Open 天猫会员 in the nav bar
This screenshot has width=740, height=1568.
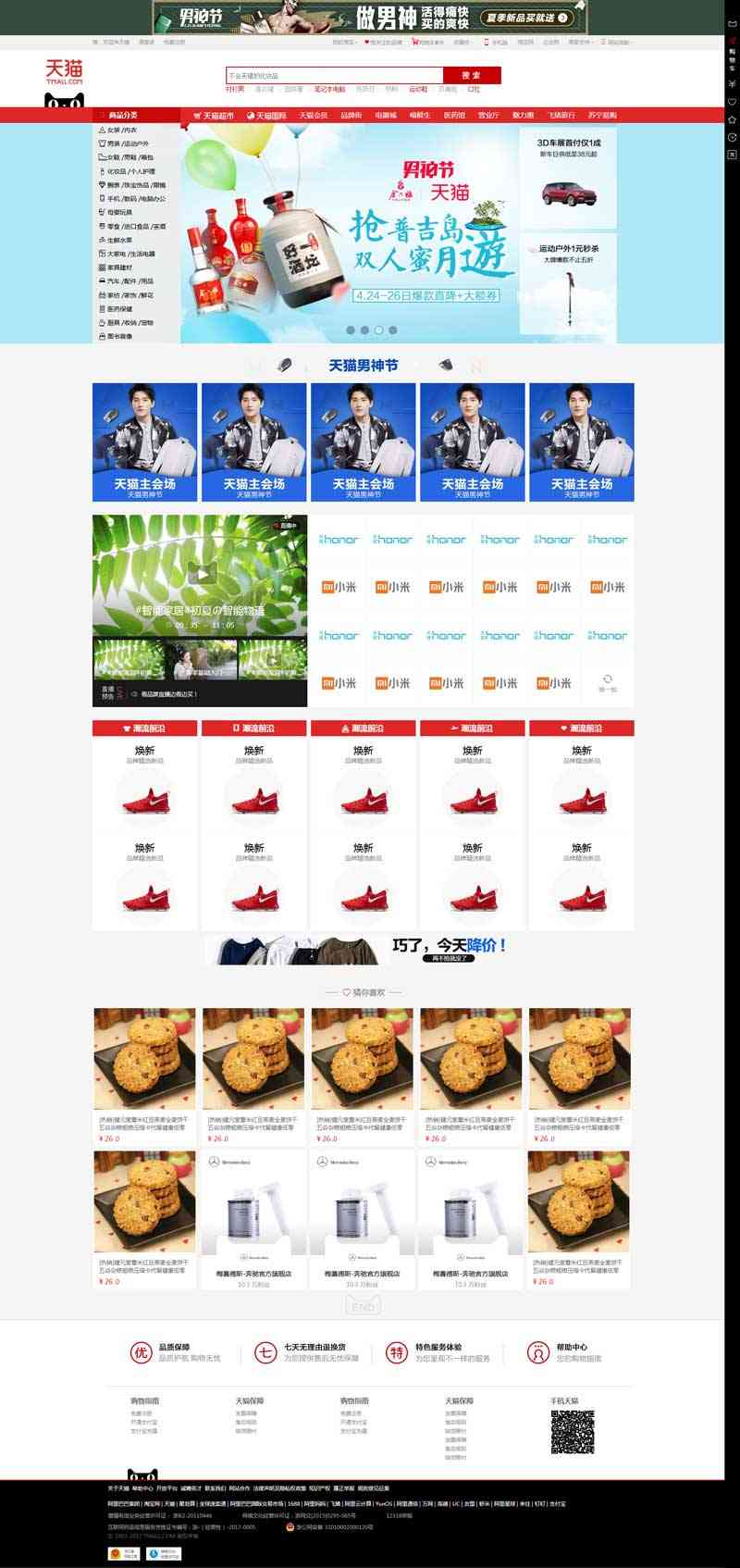[314, 116]
